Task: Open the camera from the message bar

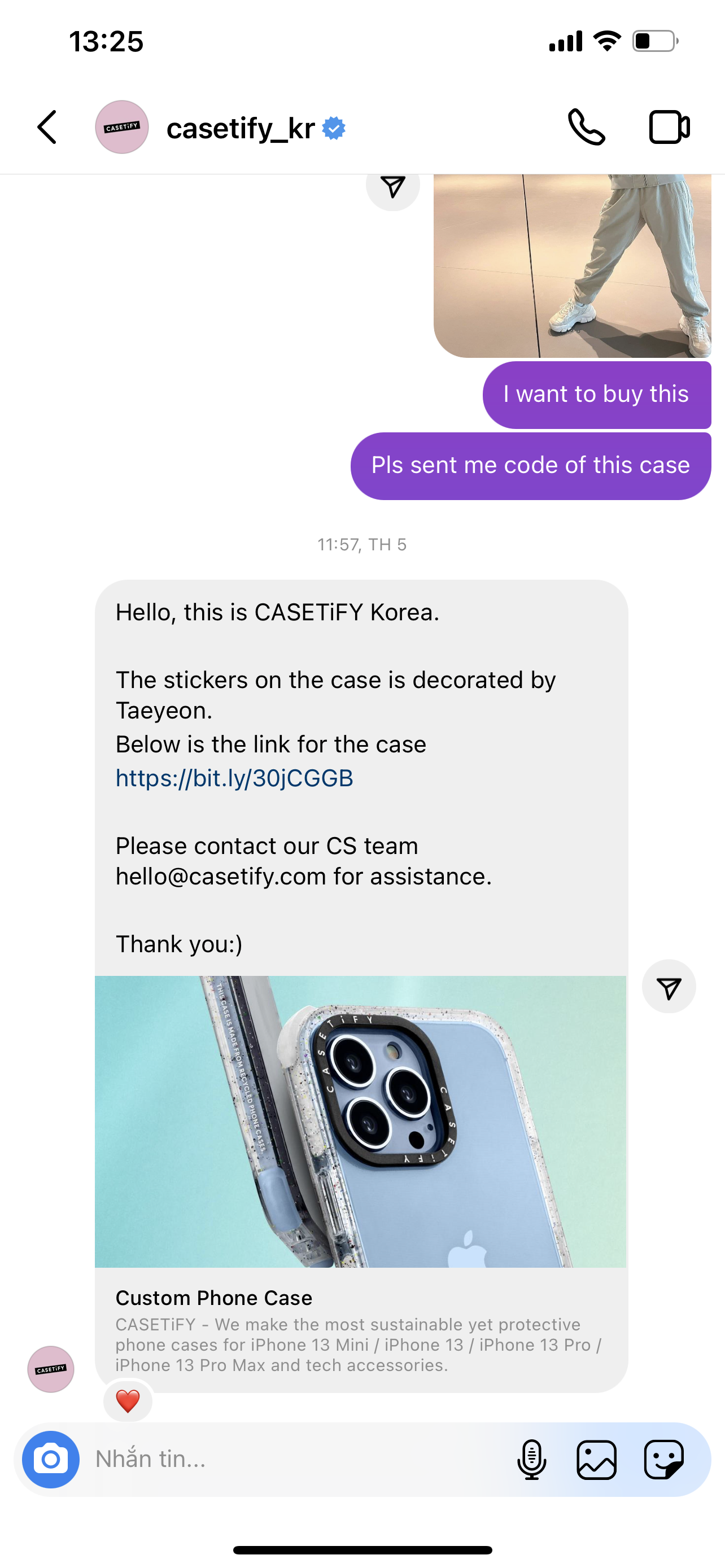Action: coord(50,1459)
